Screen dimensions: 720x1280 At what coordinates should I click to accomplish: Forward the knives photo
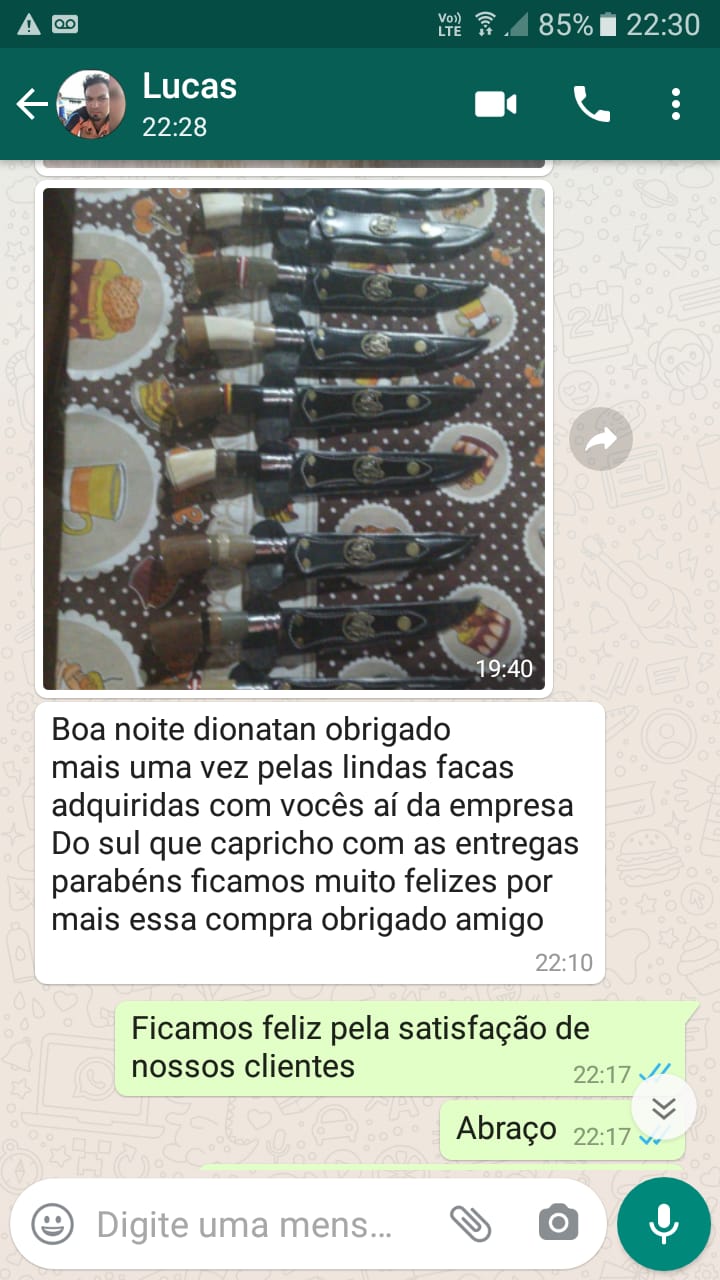click(601, 439)
